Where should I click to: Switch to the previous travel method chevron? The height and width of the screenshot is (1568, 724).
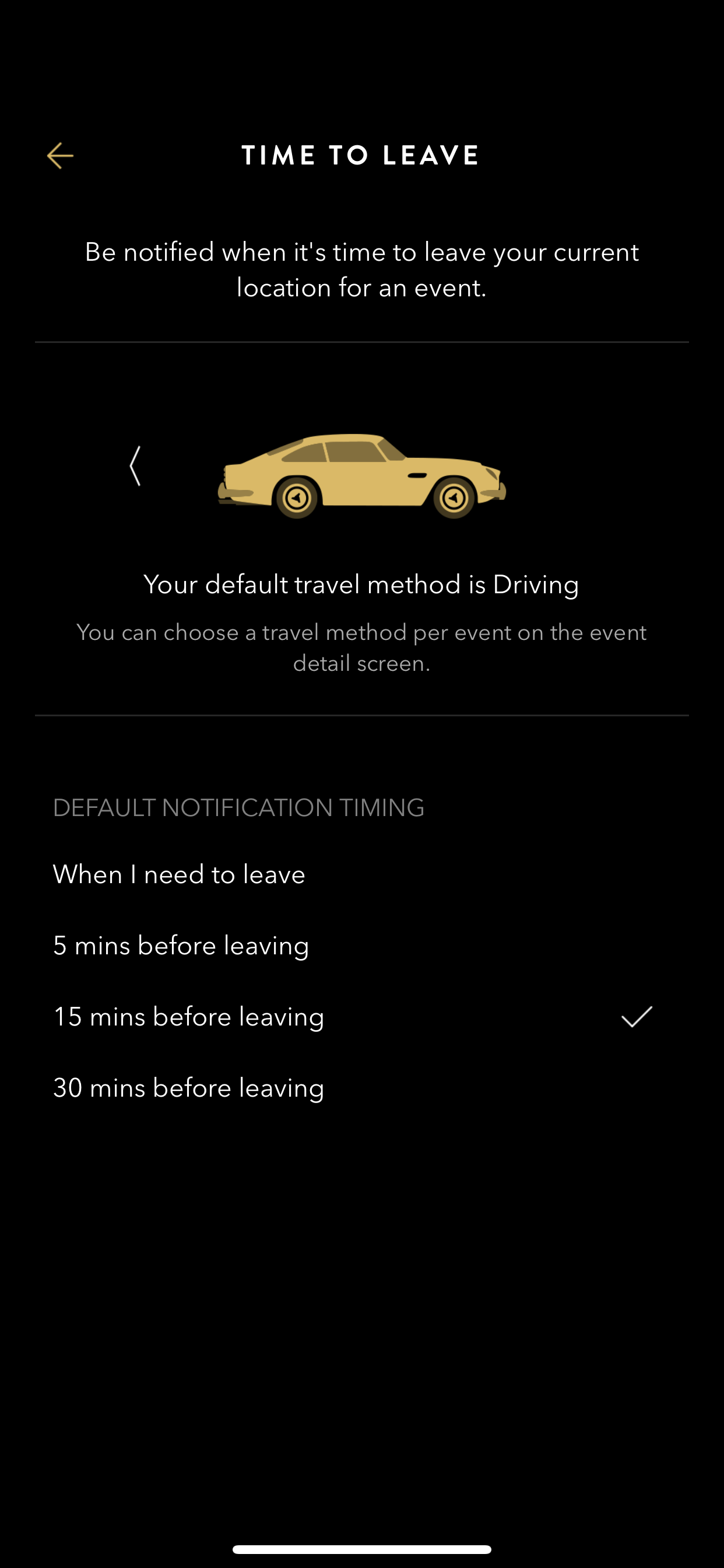[135, 466]
